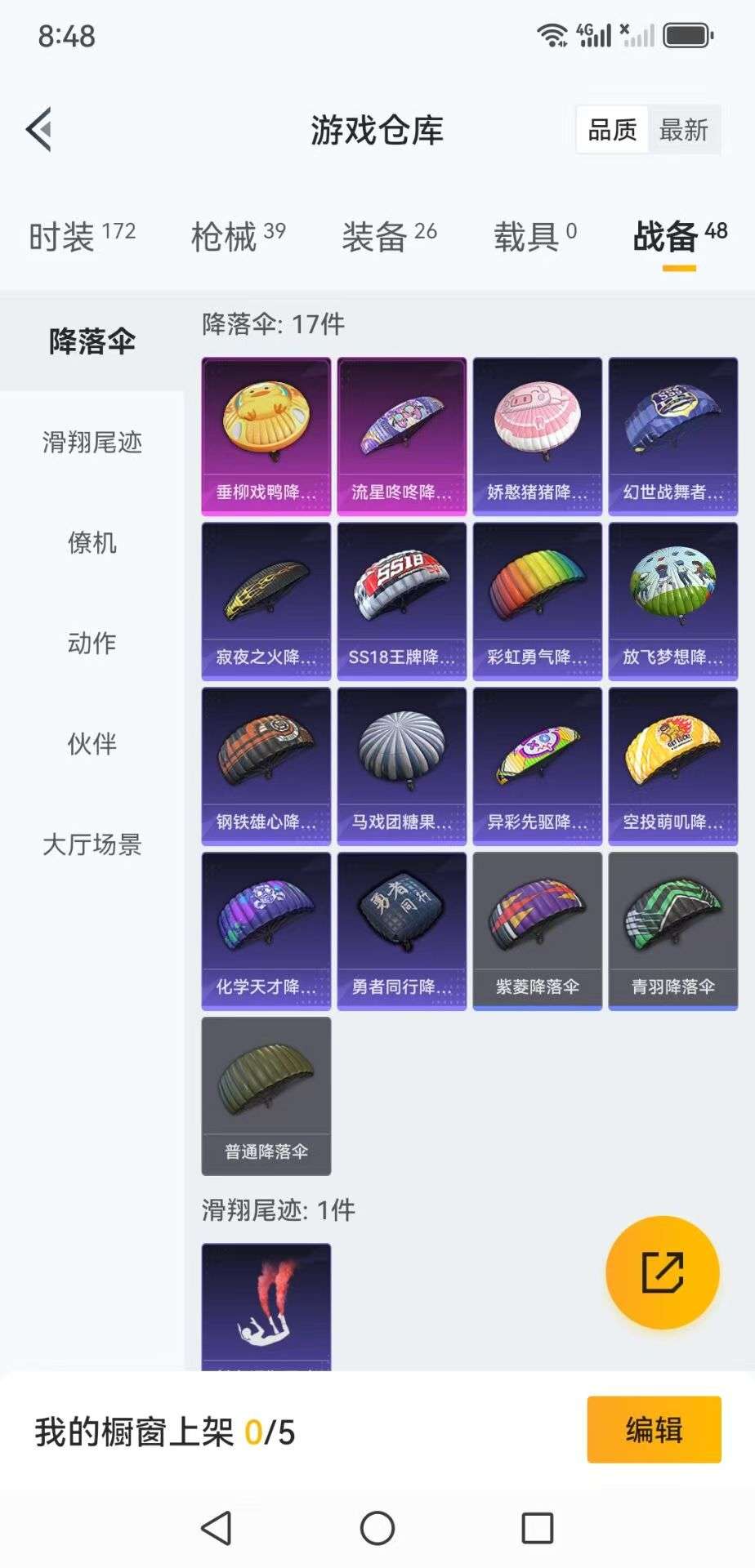Select 滑翔尾迹 in the side menu
The image size is (755, 1568).
click(92, 443)
